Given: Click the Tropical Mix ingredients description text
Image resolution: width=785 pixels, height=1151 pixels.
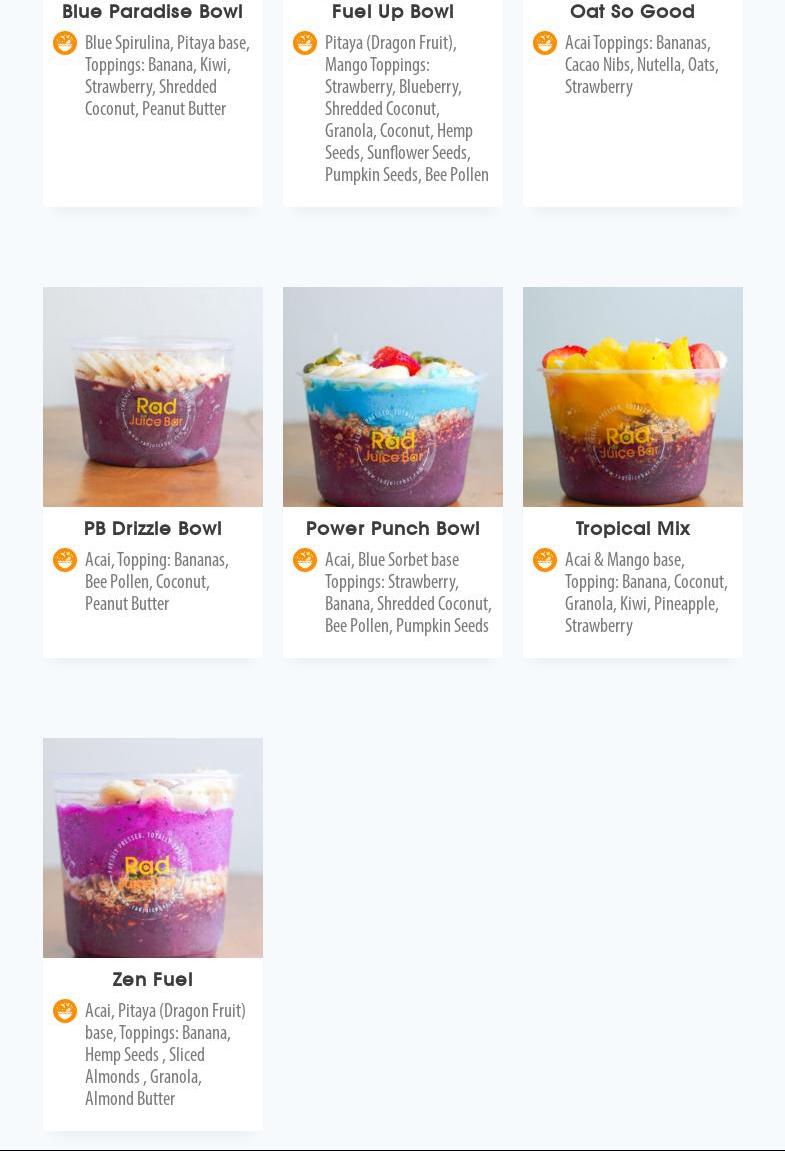Looking at the screenshot, I should 646,592.
